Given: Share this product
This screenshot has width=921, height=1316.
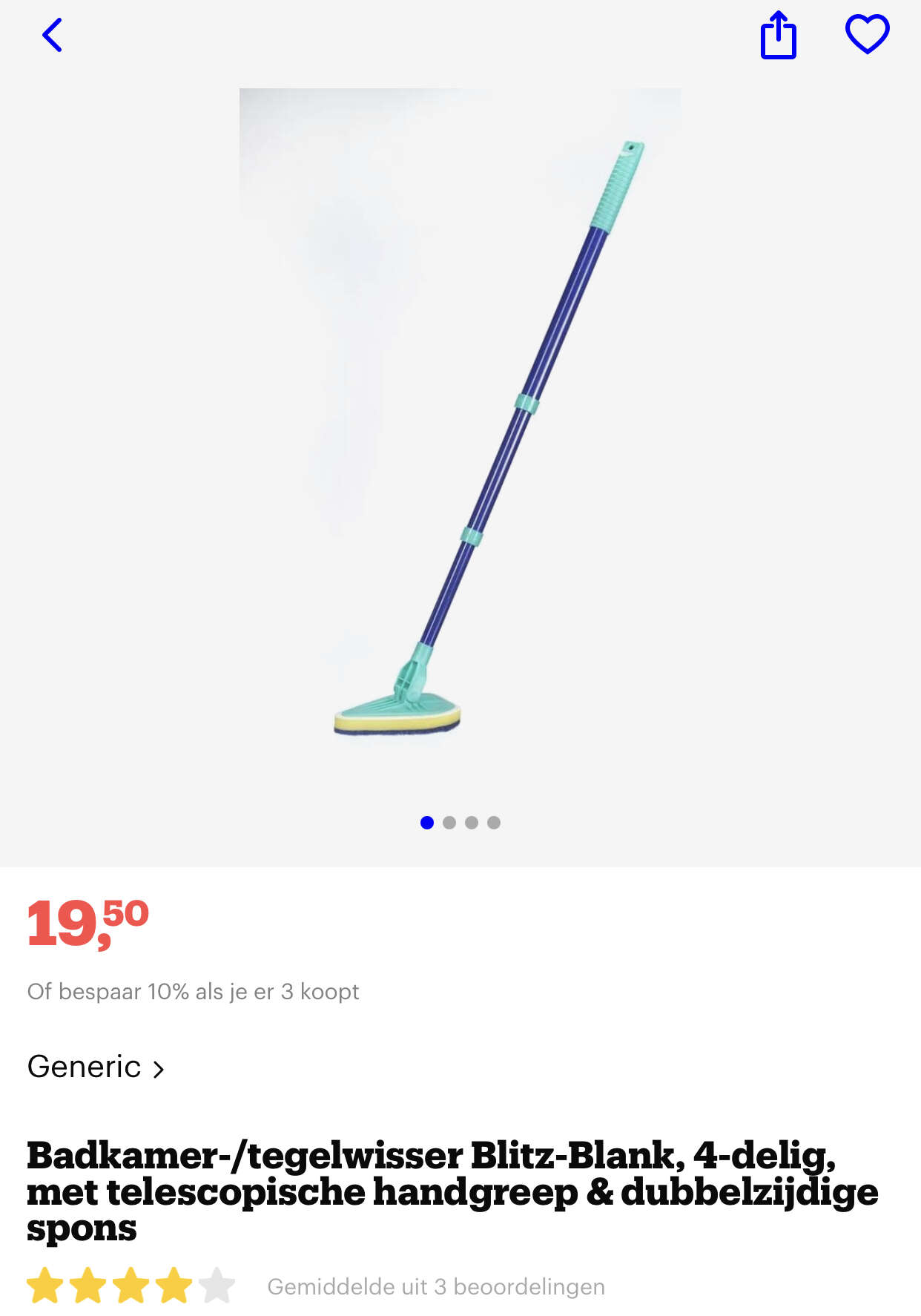Looking at the screenshot, I should [778, 35].
